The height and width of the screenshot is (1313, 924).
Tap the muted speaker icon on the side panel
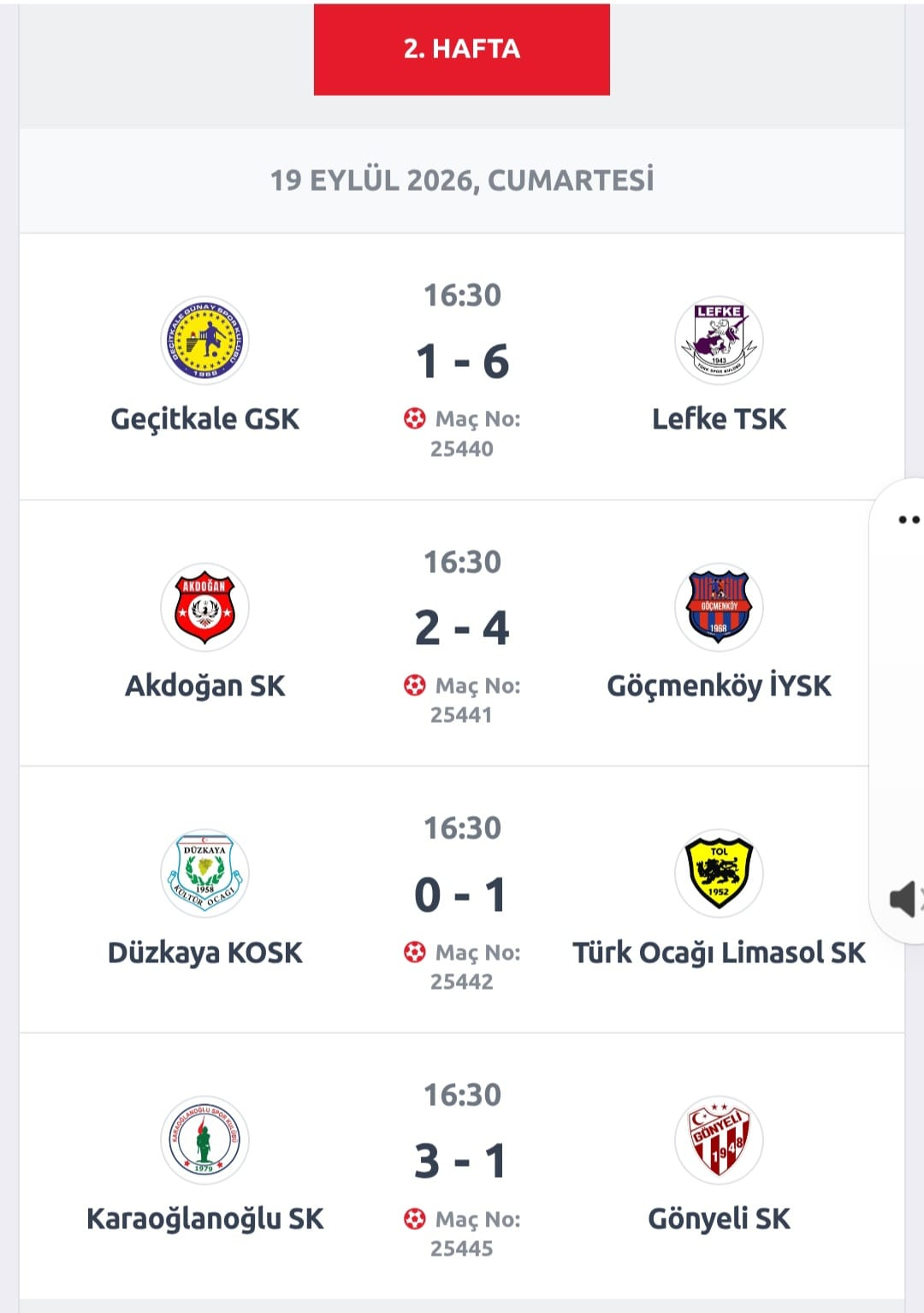(x=906, y=899)
